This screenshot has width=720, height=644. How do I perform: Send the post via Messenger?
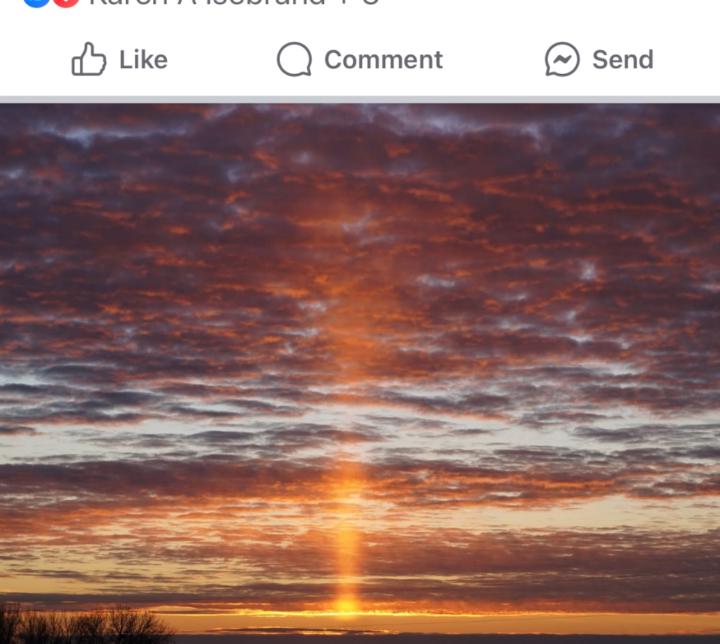click(598, 60)
